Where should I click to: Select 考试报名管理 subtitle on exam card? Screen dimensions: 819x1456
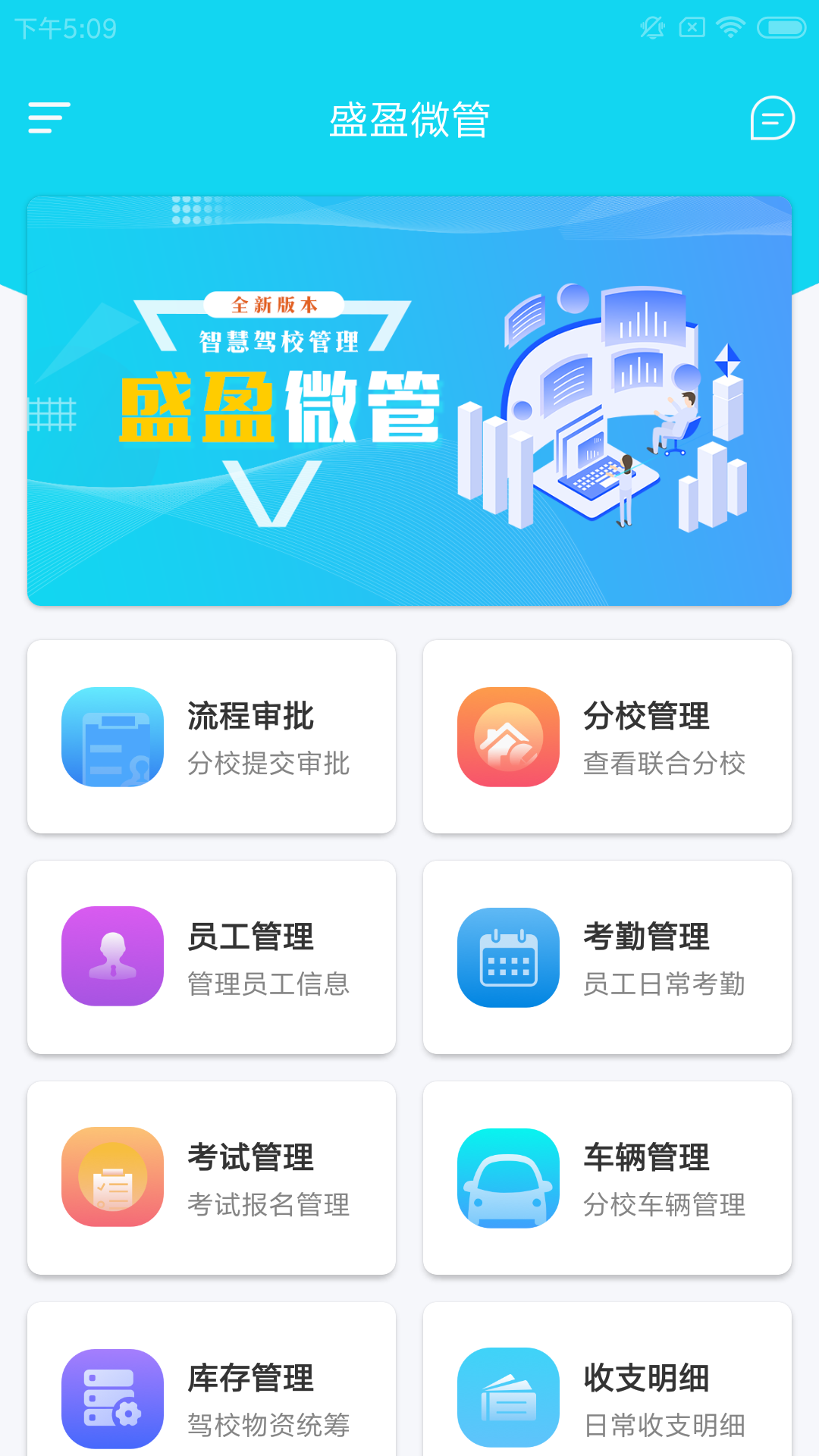(269, 1206)
